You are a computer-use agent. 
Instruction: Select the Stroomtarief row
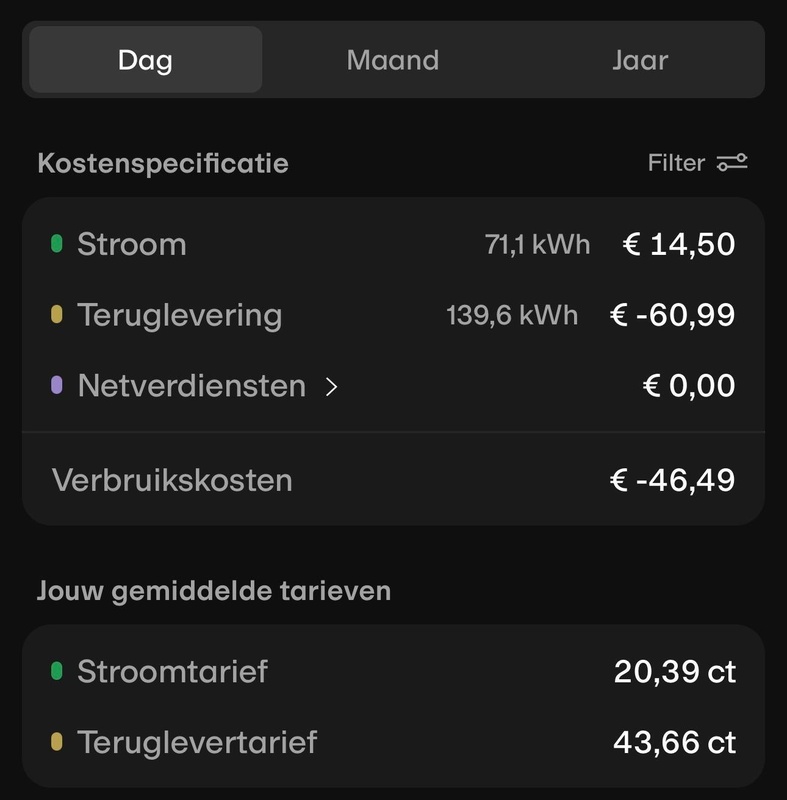(x=393, y=673)
